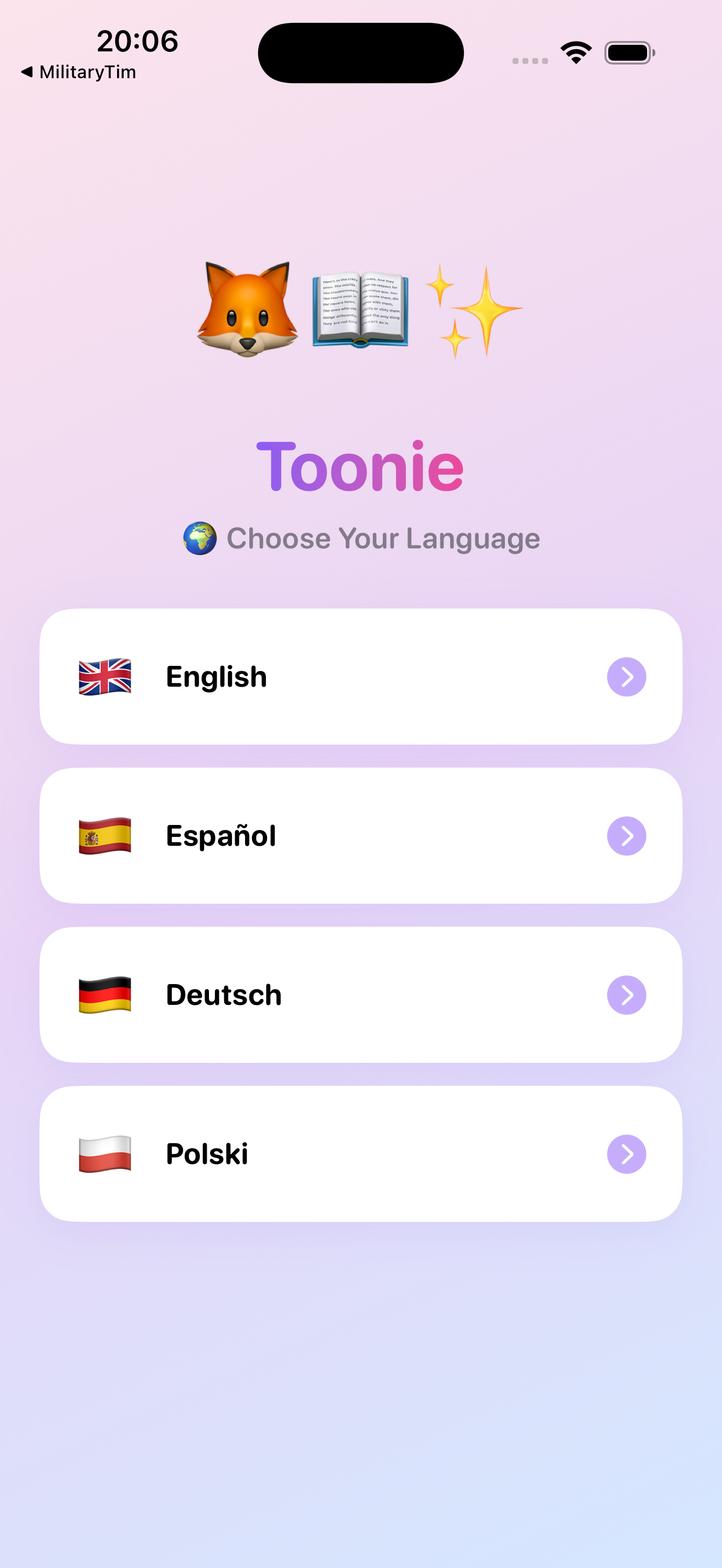Screen dimensions: 722x1568
Task: Click the battery indicator
Action: click(x=628, y=52)
